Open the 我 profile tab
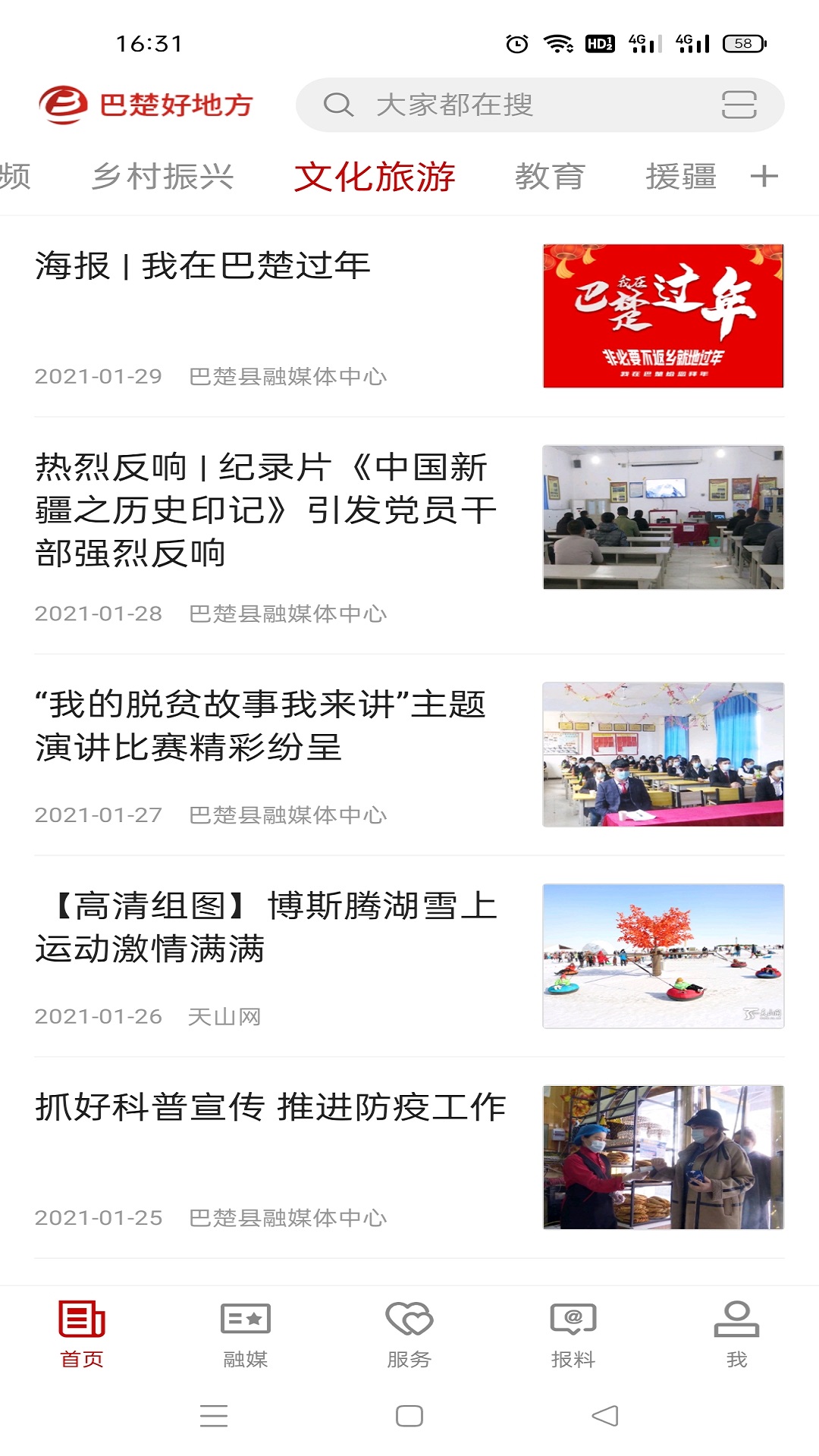 [x=736, y=1335]
